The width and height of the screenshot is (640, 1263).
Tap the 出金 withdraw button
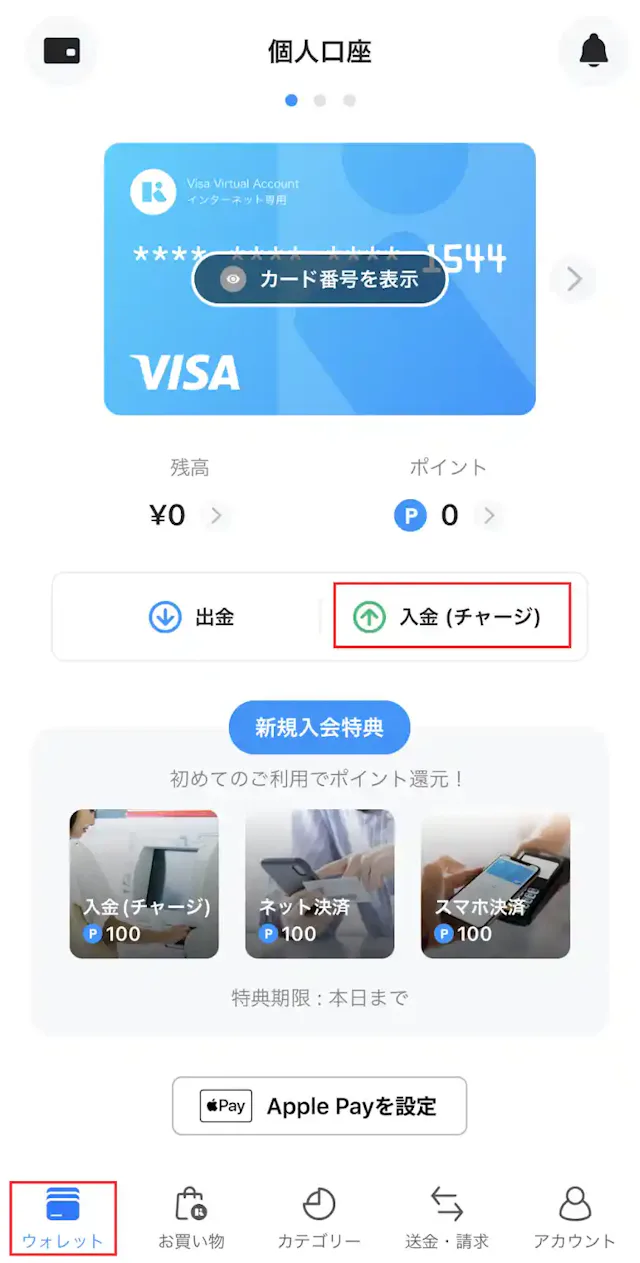190,617
